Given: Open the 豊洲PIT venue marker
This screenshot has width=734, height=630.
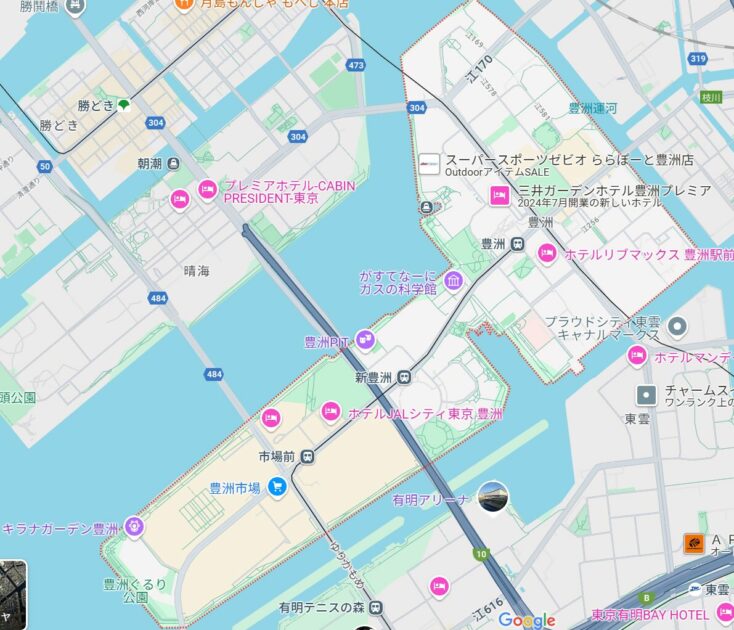Looking at the screenshot, I should click(365, 341).
